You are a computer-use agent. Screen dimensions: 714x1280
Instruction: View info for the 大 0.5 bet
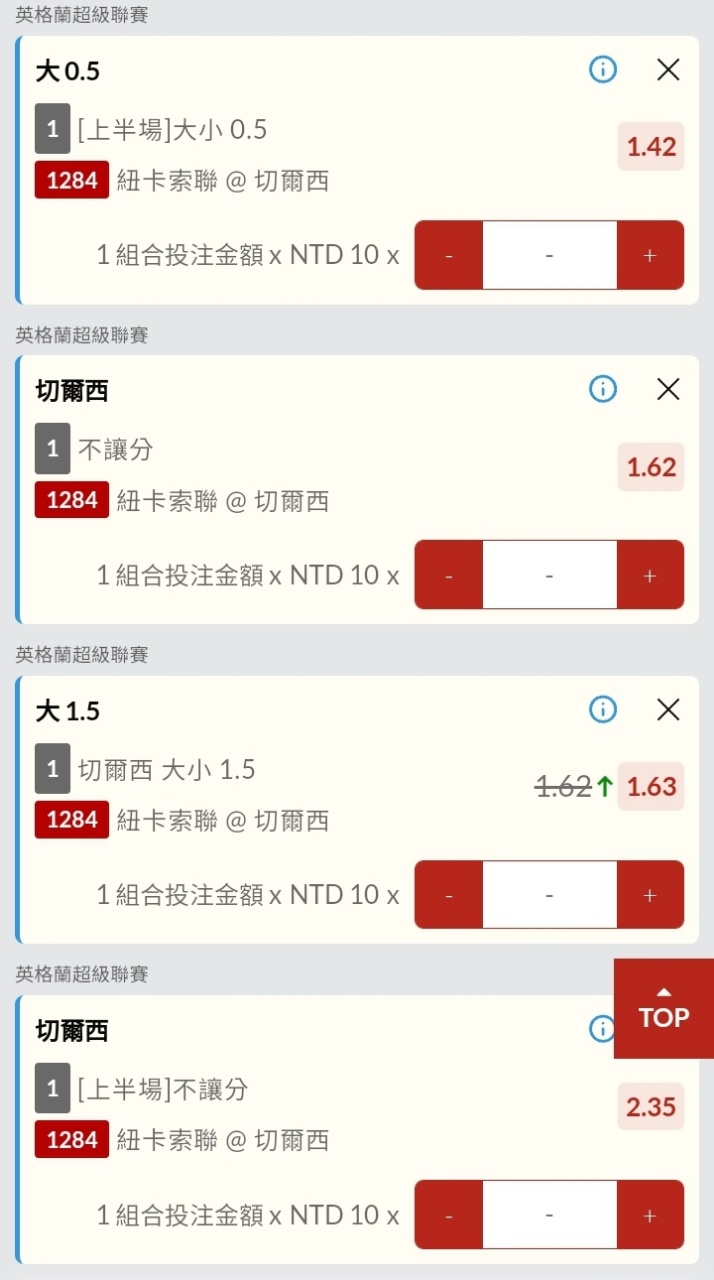(603, 69)
